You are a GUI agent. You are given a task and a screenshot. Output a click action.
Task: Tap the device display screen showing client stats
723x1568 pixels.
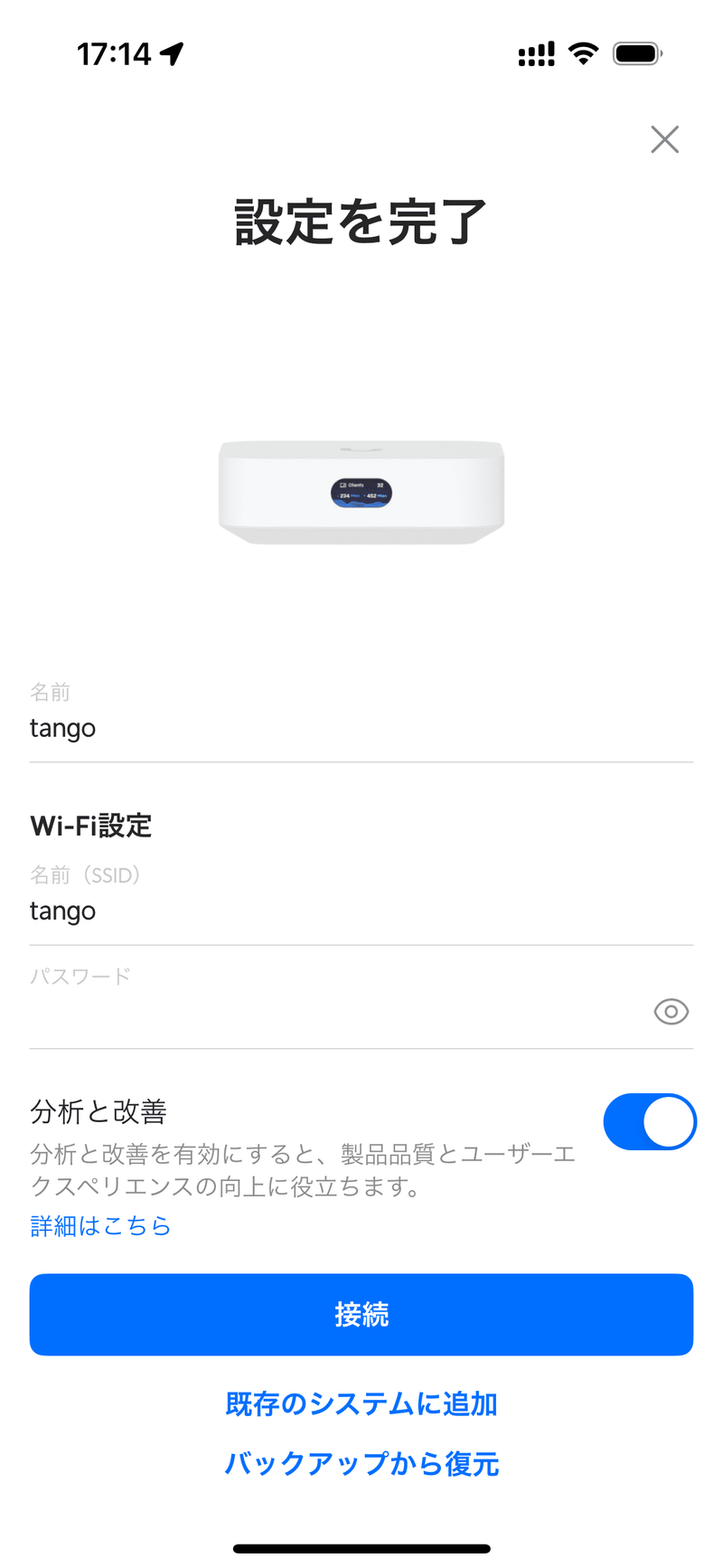pyautogui.click(x=361, y=494)
